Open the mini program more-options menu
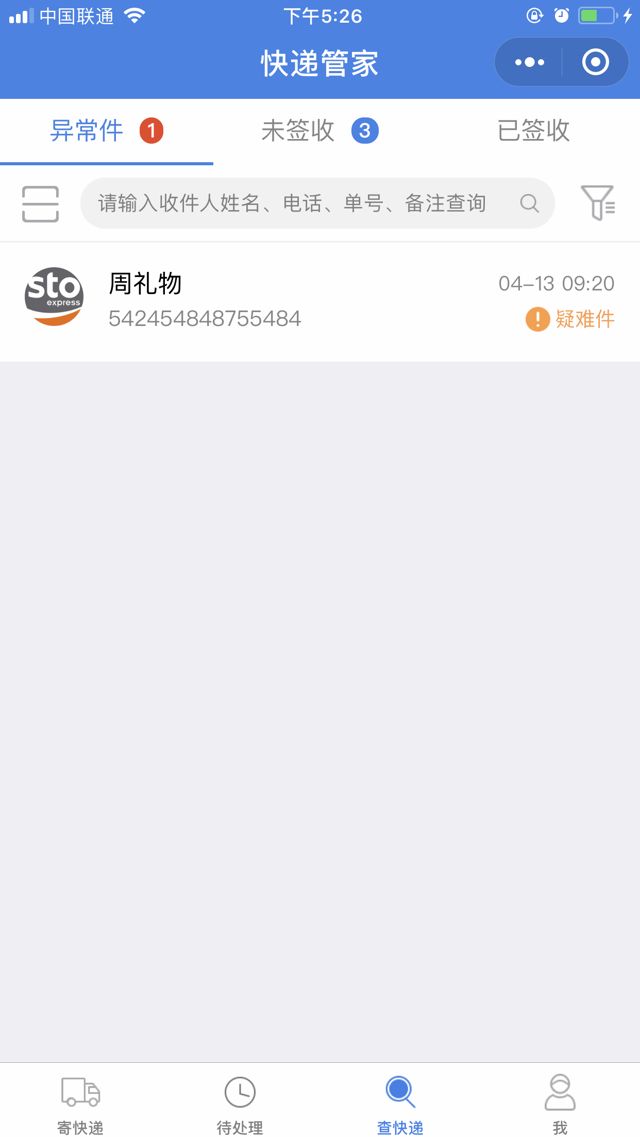The image size is (640, 1137). [529, 63]
